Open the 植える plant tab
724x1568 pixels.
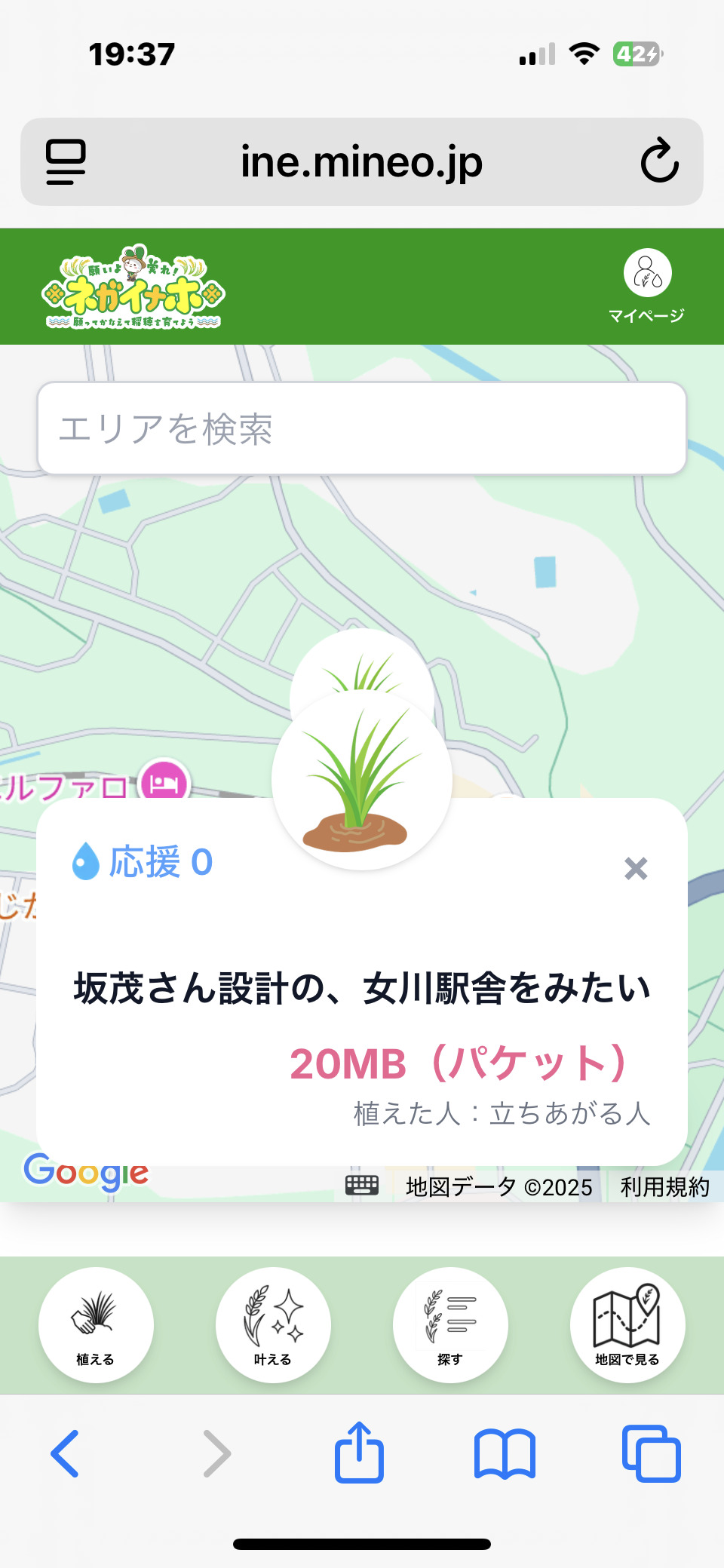(x=96, y=1324)
